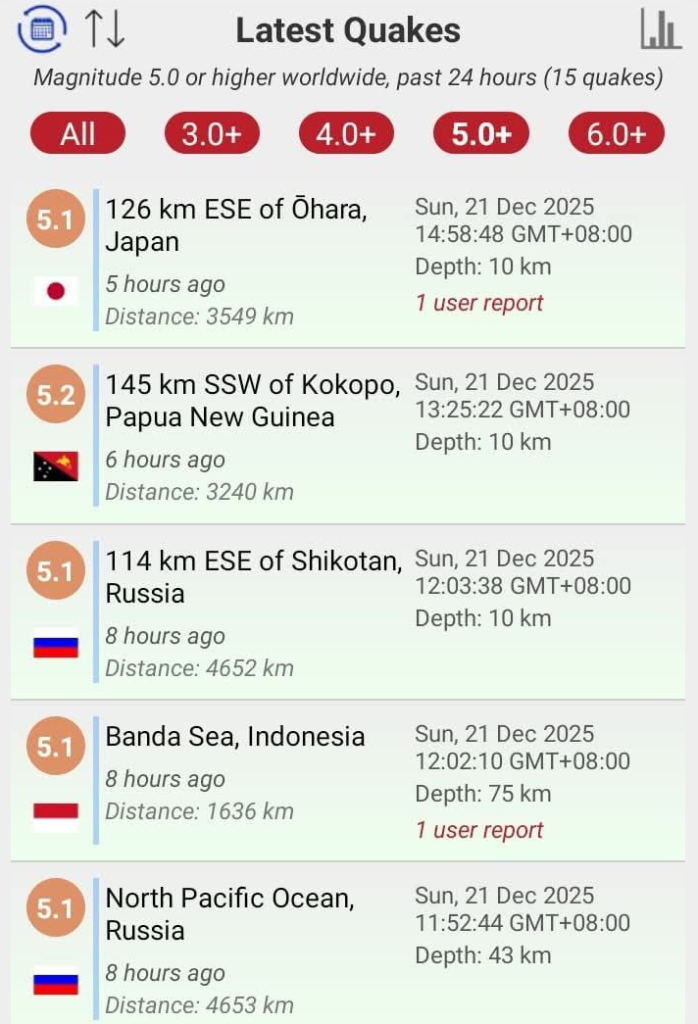Show quakes of all magnitudes
The width and height of the screenshot is (698, 1024).
pos(77,133)
